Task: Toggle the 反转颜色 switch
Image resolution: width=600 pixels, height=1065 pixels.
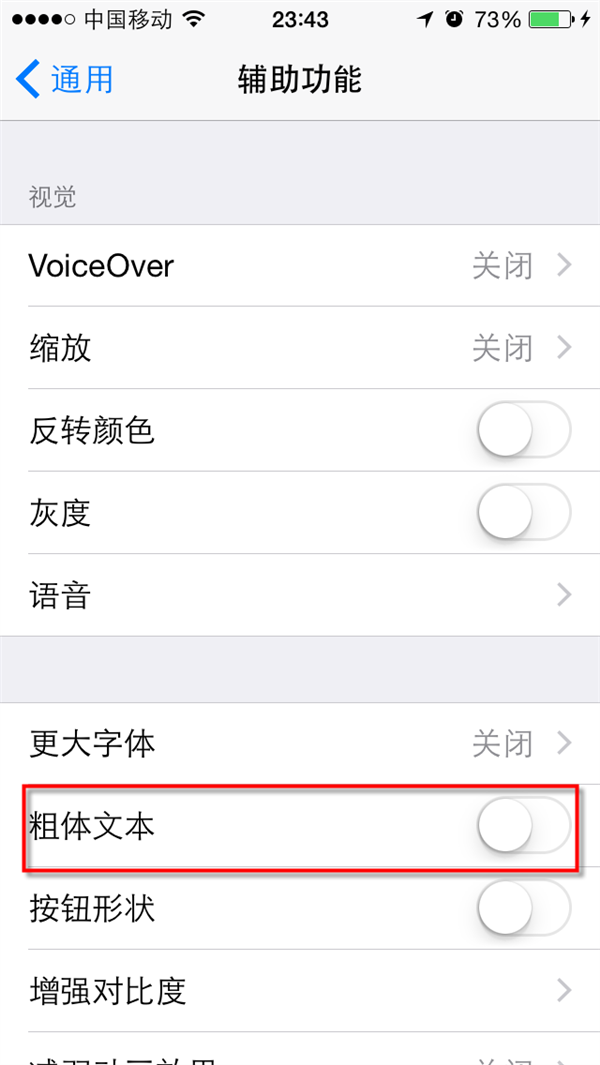Action: (x=523, y=431)
